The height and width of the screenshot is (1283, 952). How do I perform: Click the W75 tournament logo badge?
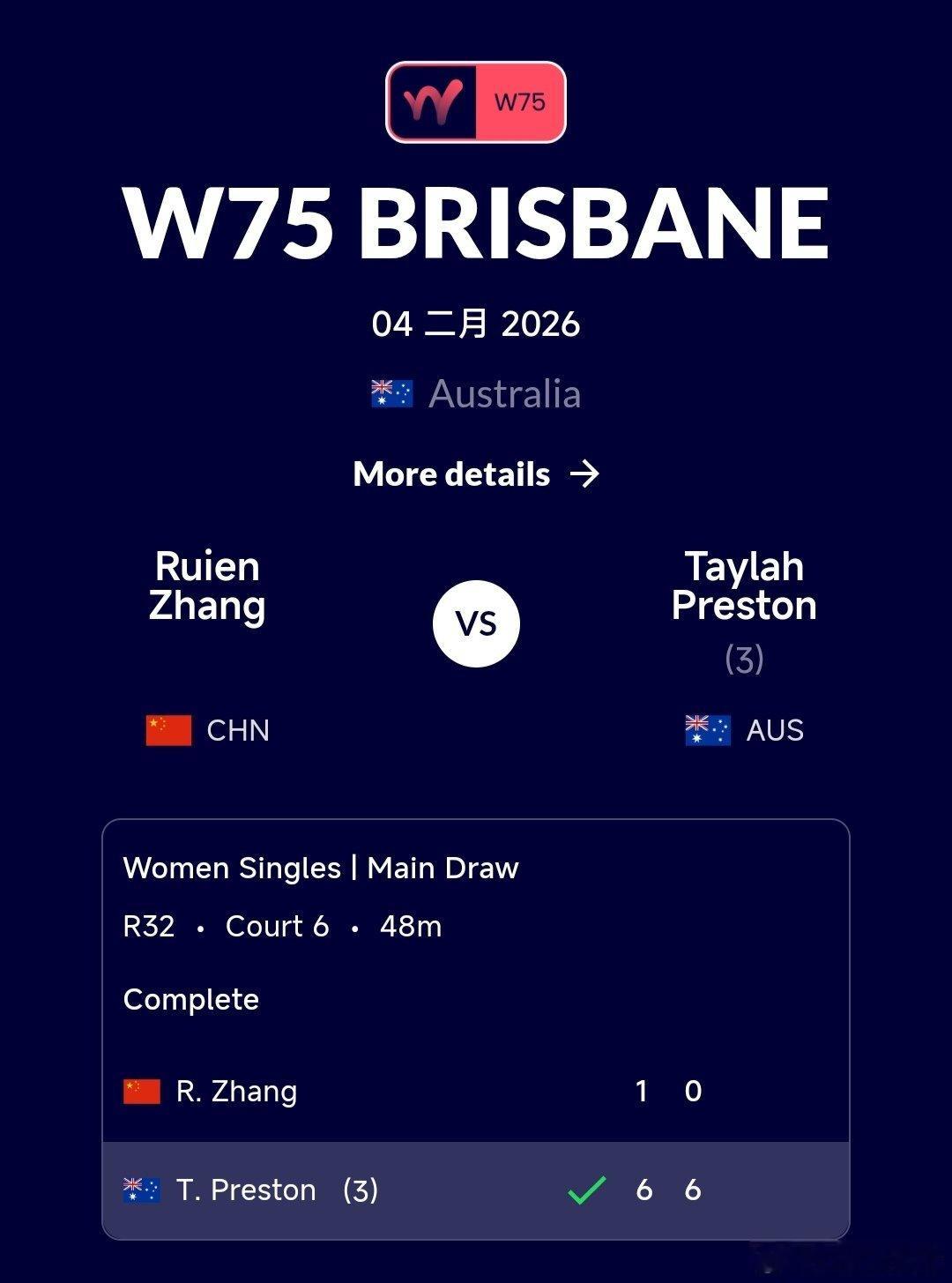click(475, 101)
